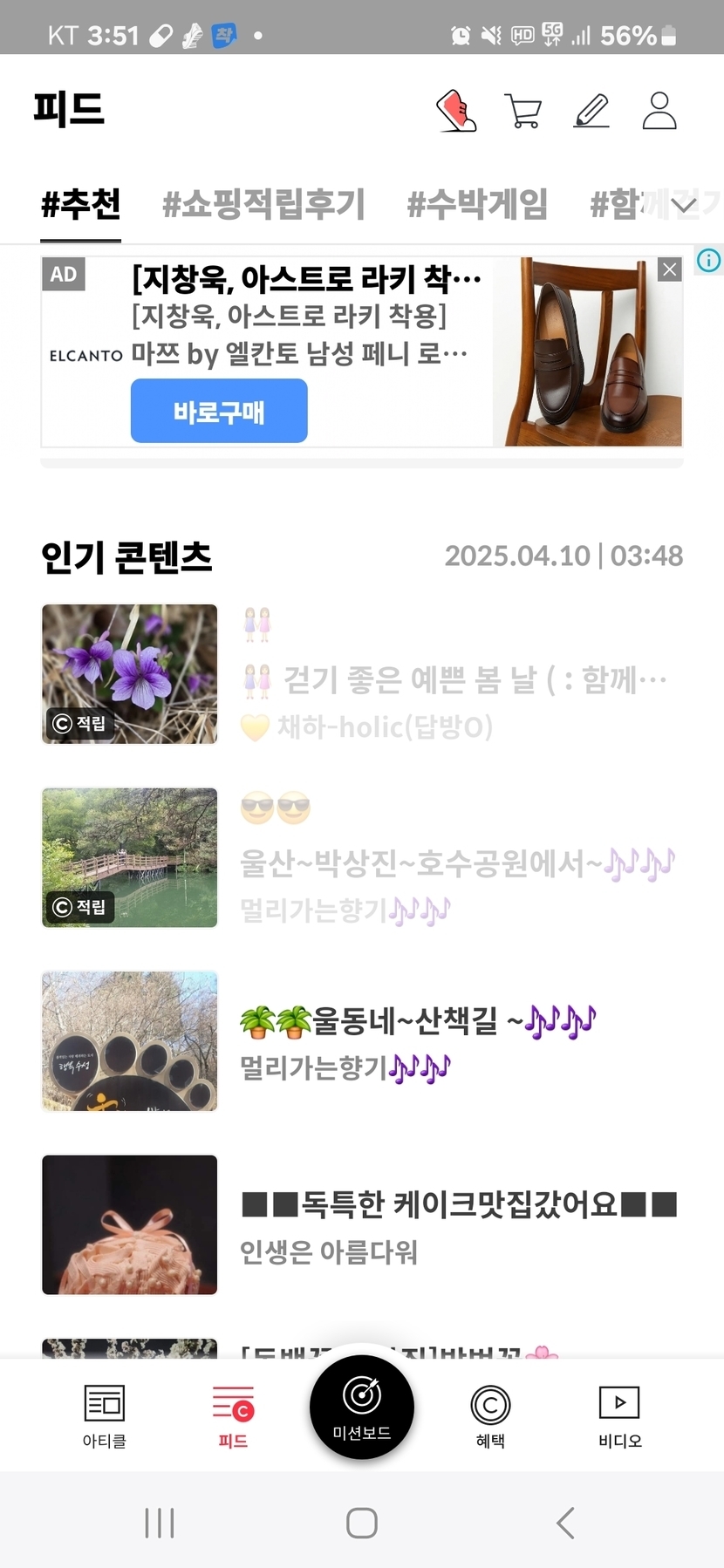
Task: Write a new post with pencil icon
Action: tap(591, 112)
